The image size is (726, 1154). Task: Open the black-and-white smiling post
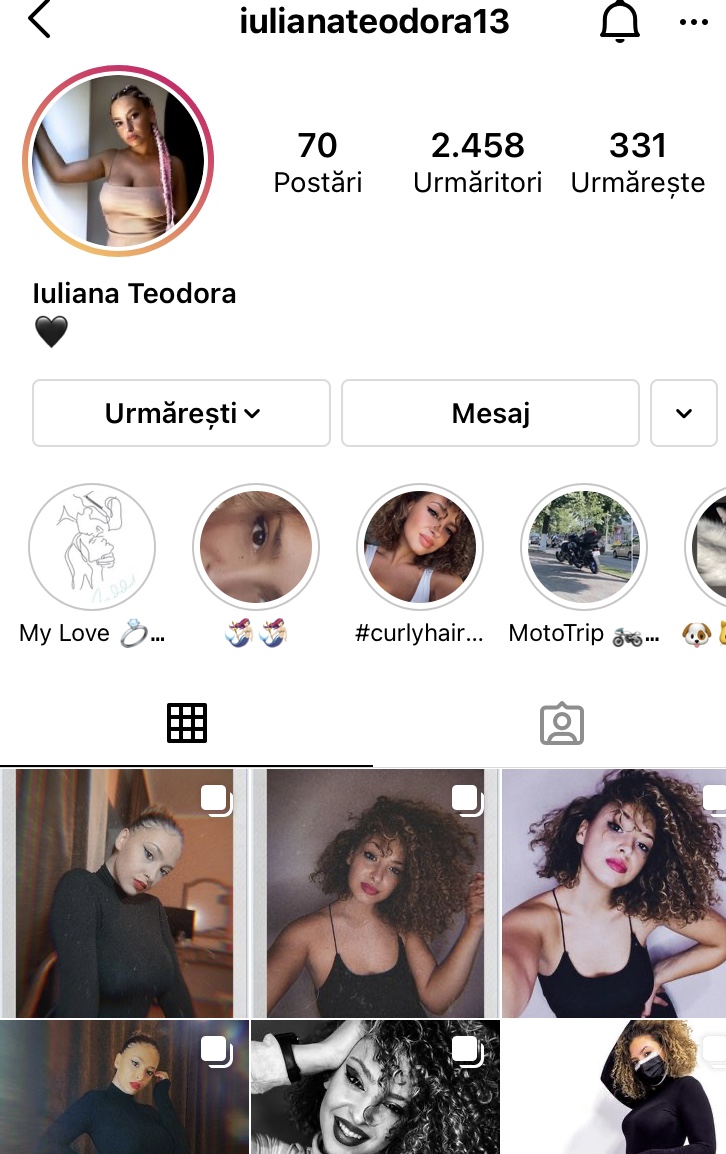(x=375, y=1086)
